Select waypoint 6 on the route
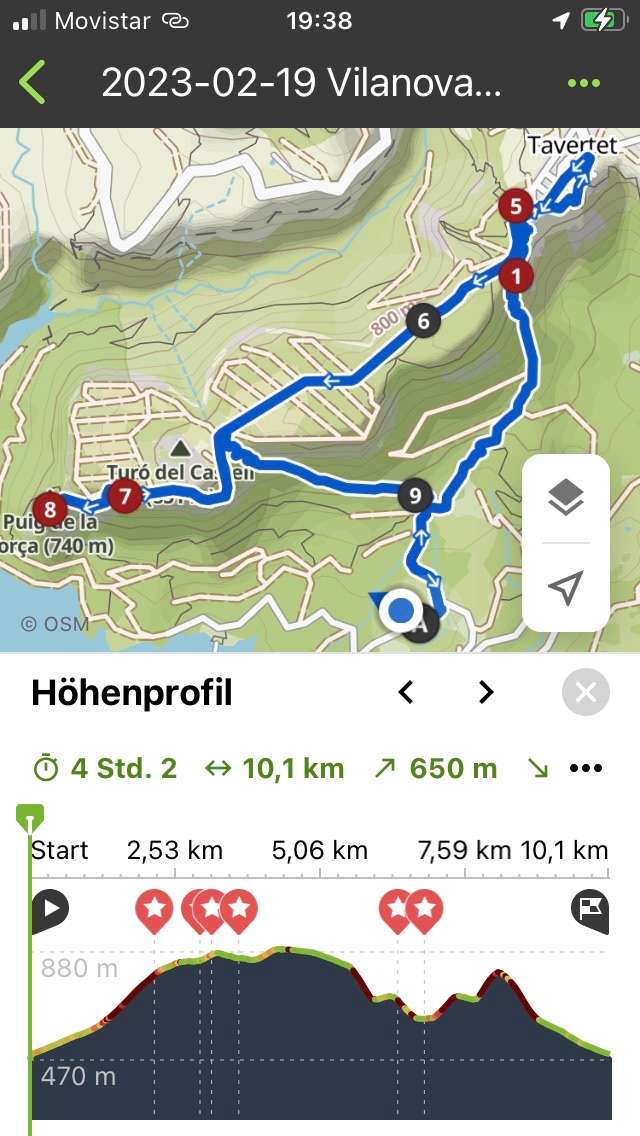The height and width of the screenshot is (1136, 640). (424, 321)
